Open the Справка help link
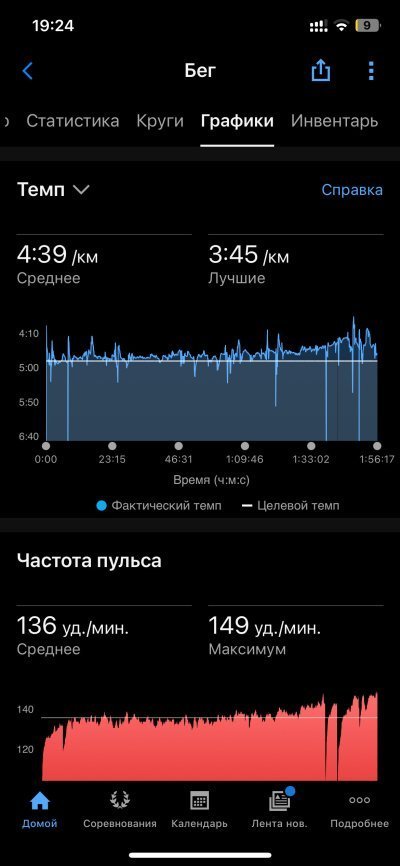Viewport: 400px width, 866px height. 352,190
